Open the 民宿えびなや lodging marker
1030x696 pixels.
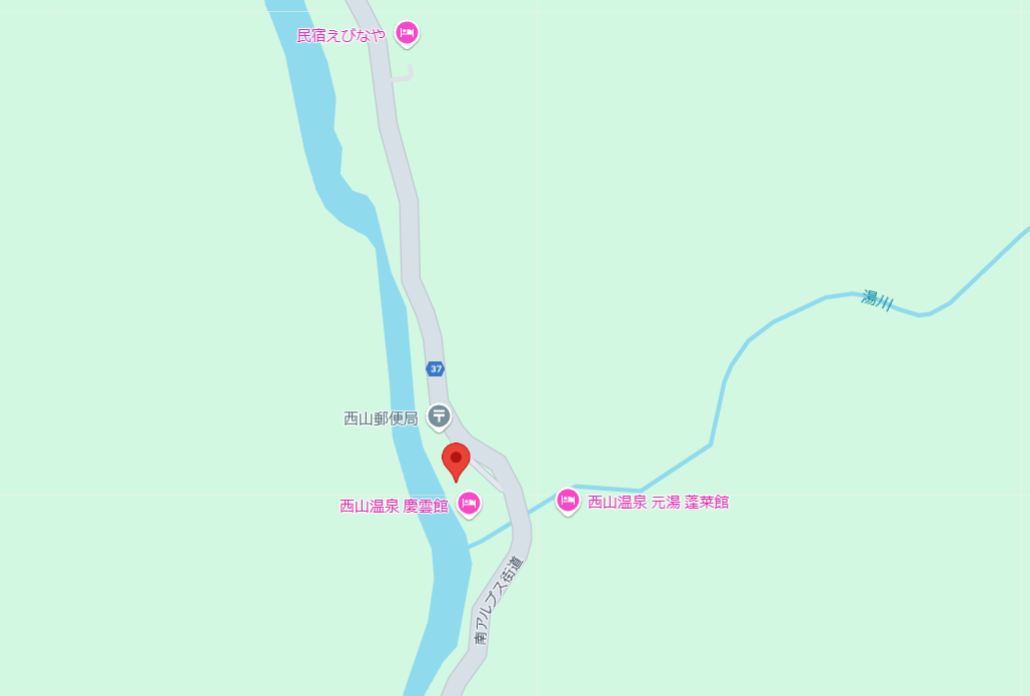[406, 33]
